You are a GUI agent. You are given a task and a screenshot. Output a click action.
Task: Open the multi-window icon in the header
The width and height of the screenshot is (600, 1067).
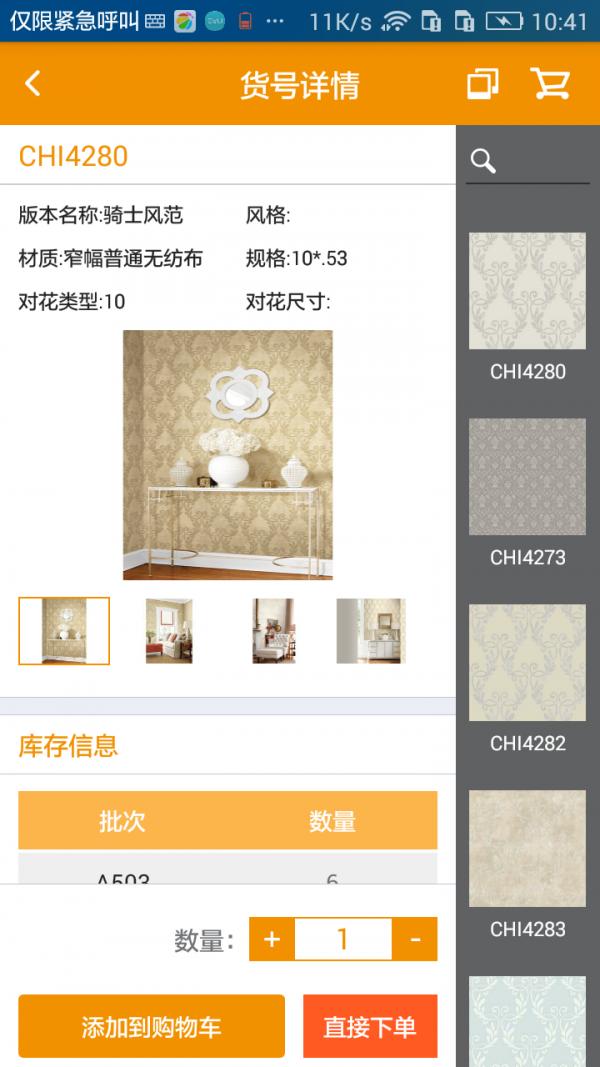(x=483, y=84)
